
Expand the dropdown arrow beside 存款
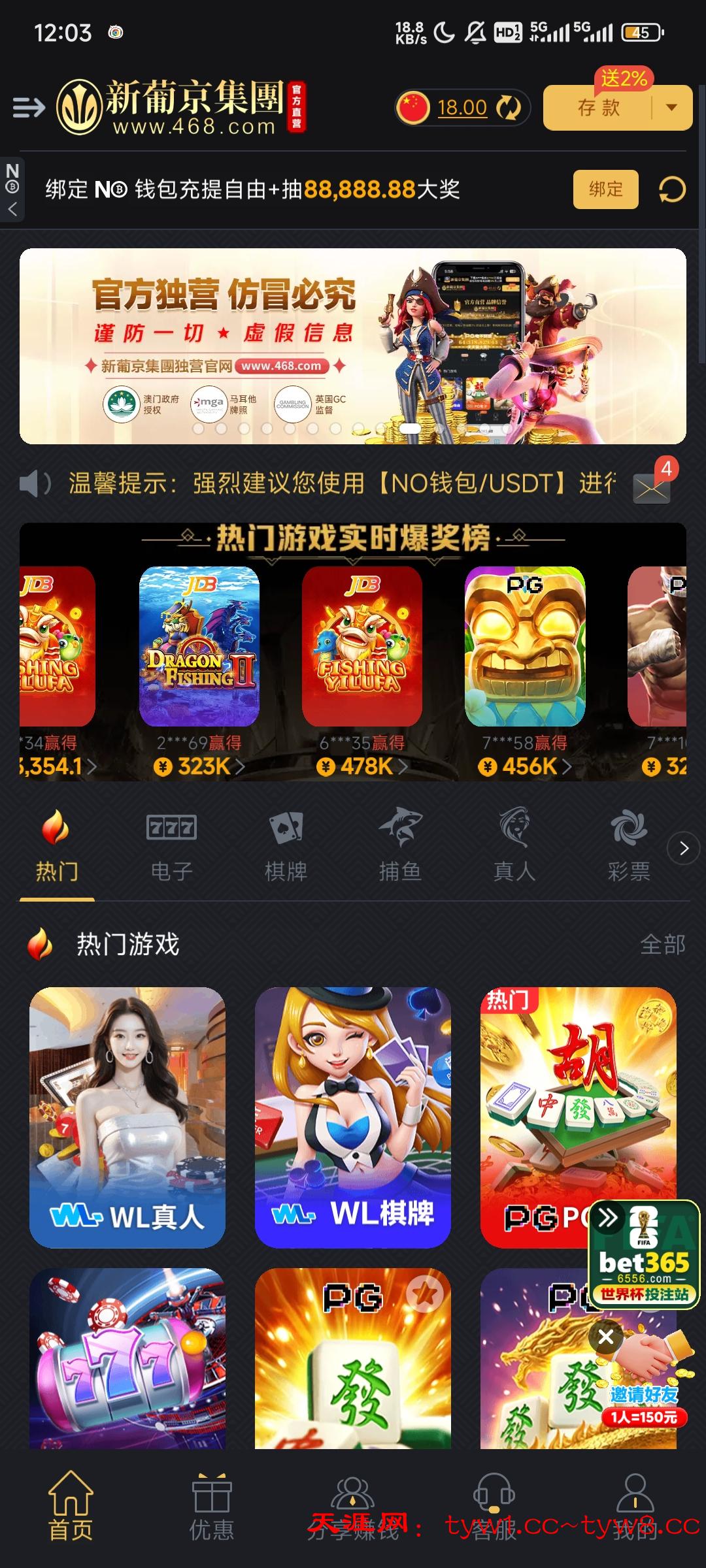click(671, 108)
